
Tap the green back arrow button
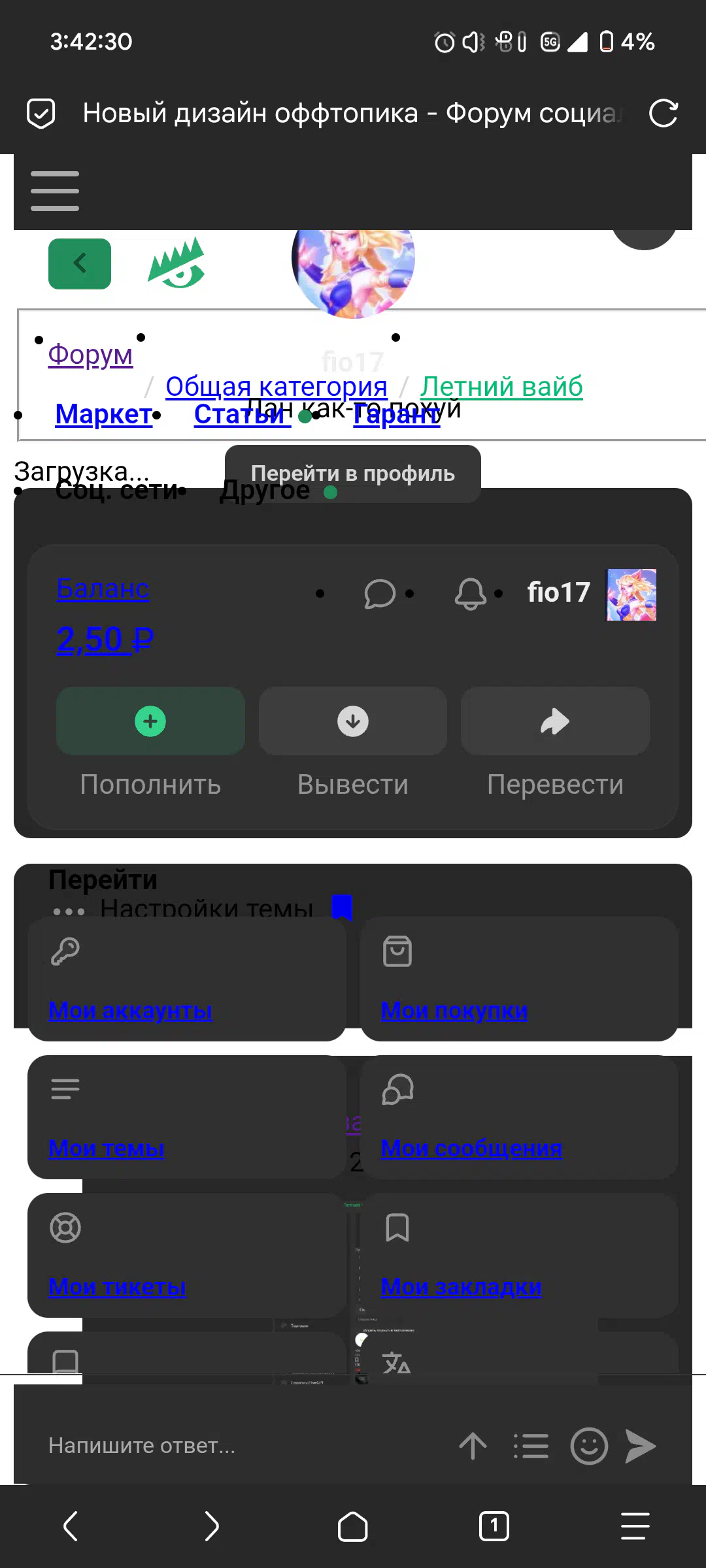[x=80, y=263]
